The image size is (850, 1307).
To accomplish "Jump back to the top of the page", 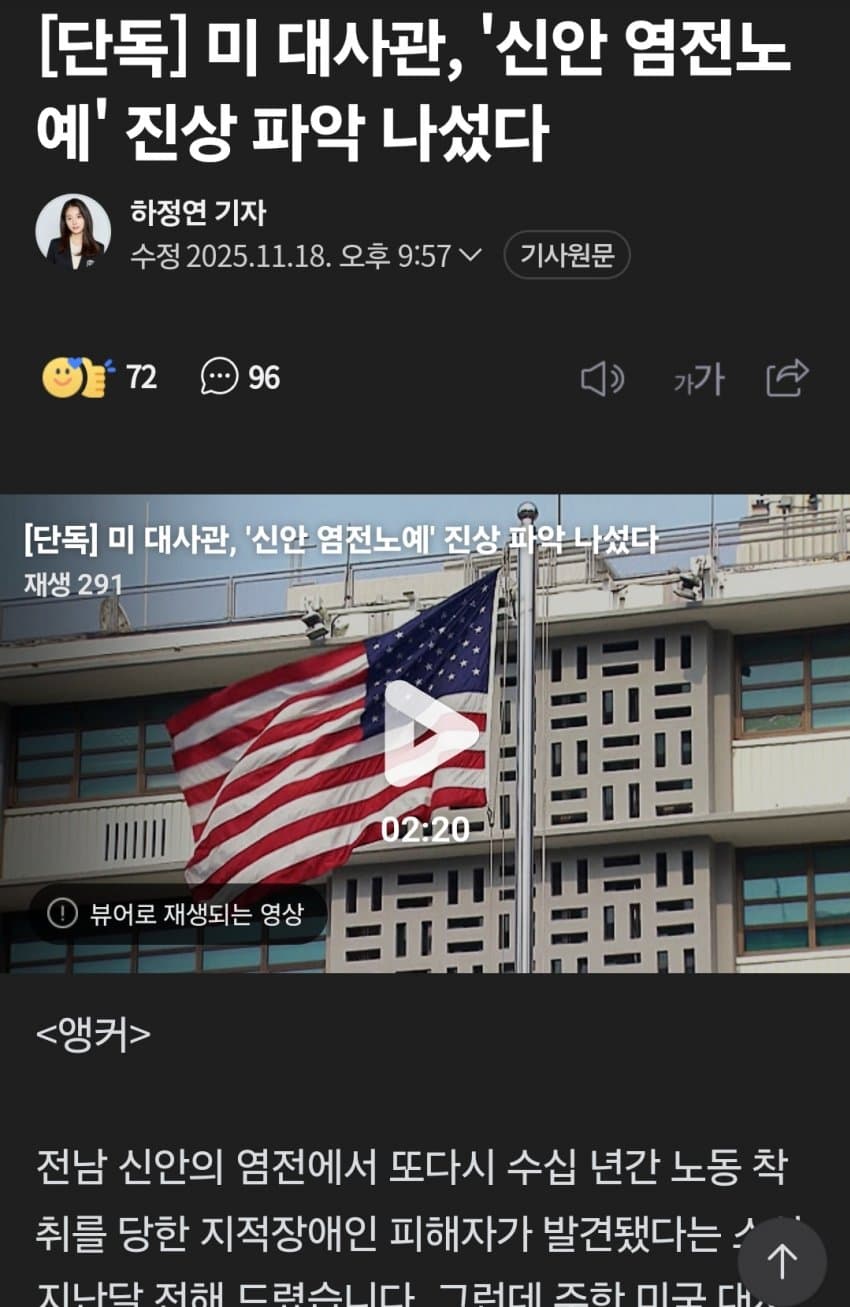I will coord(781,1261).
